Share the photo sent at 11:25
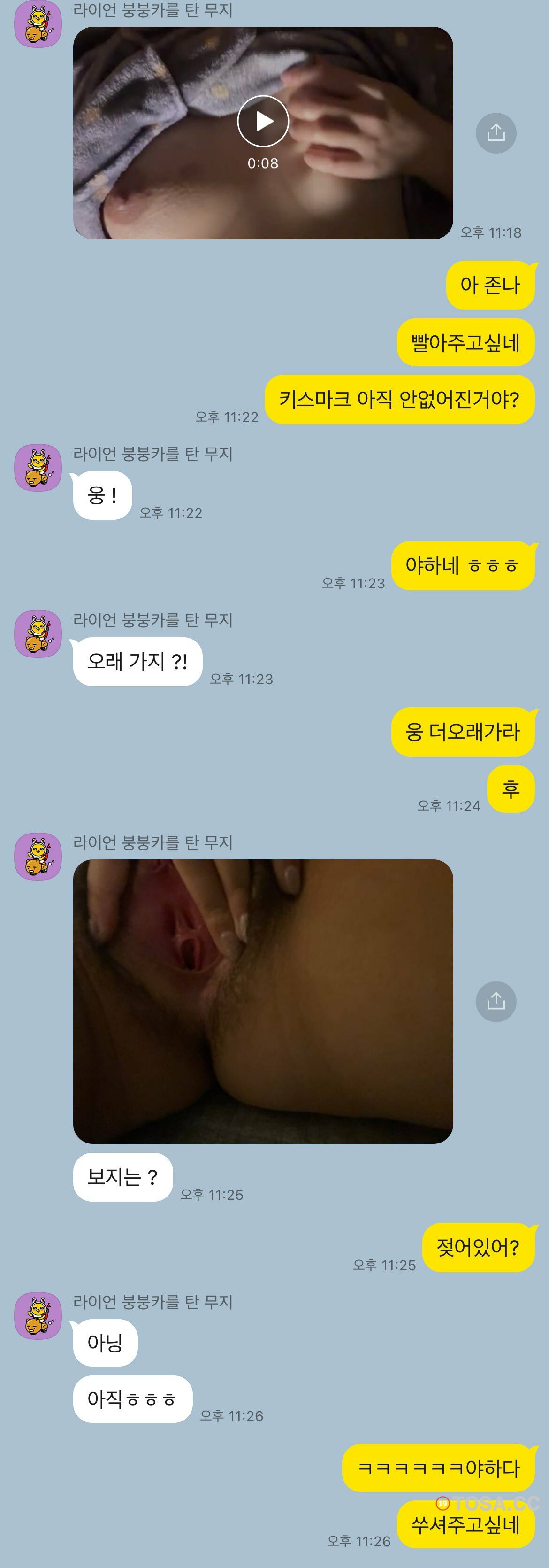This screenshot has height=1568, width=549. 496,1001
